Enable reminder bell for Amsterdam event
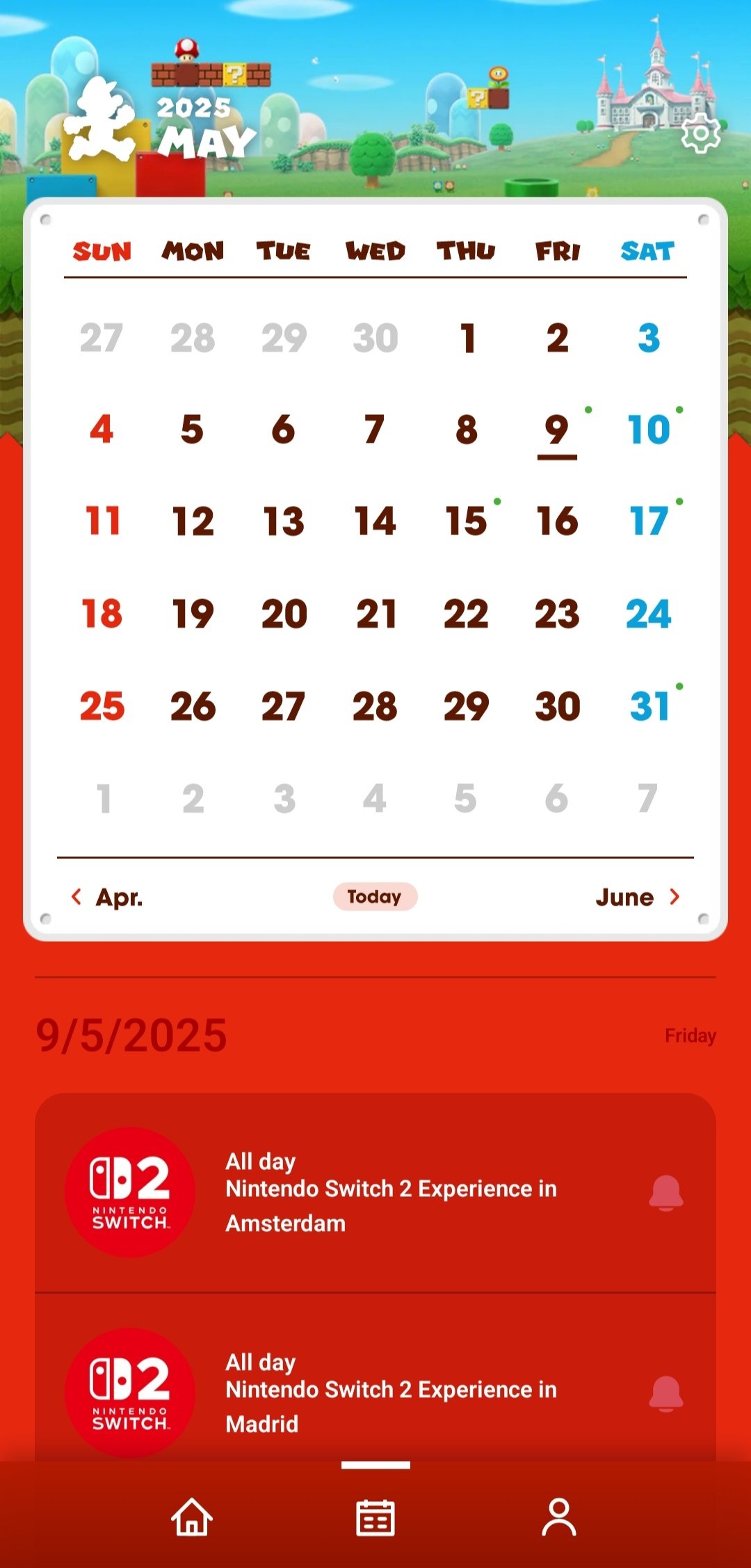751x1568 pixels. point(665,1193)
